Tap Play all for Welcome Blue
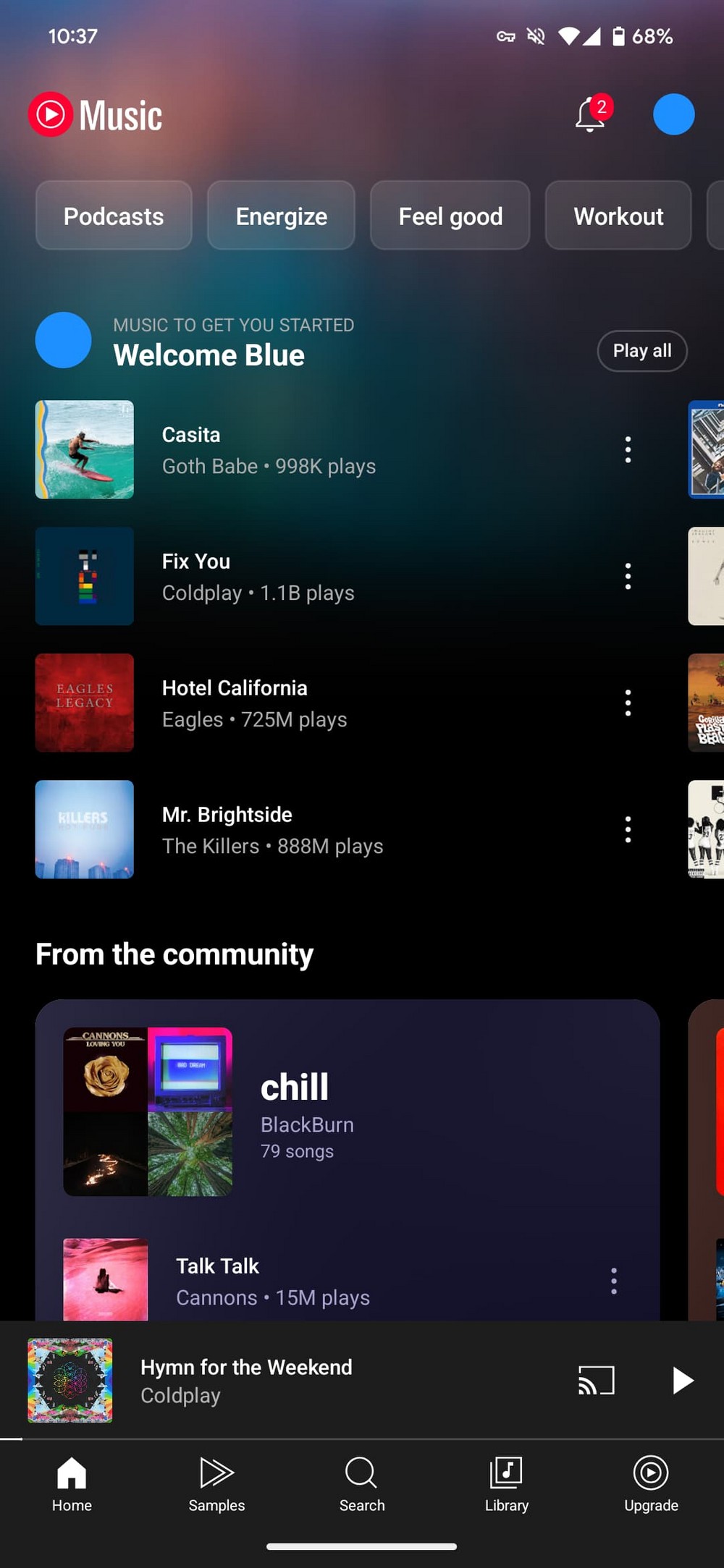This screenshot has width=724, height=1568. point(642,351)
